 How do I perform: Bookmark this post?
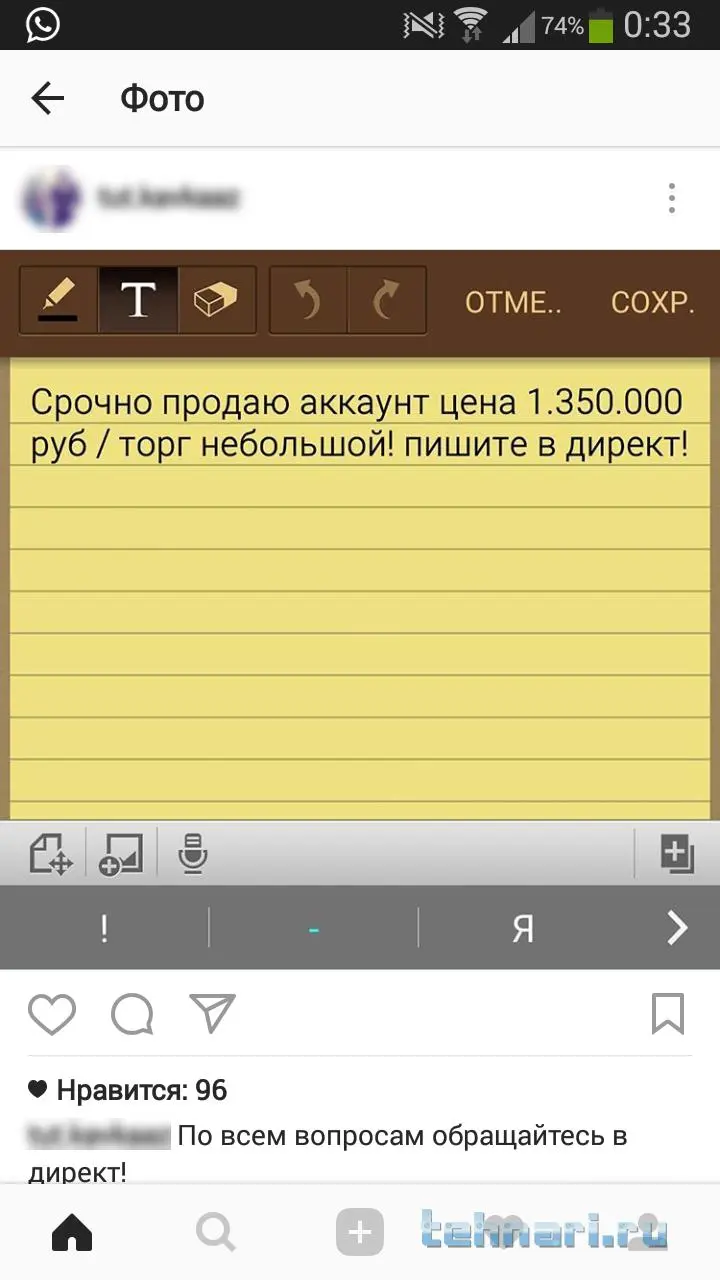tap(668, 1014)
